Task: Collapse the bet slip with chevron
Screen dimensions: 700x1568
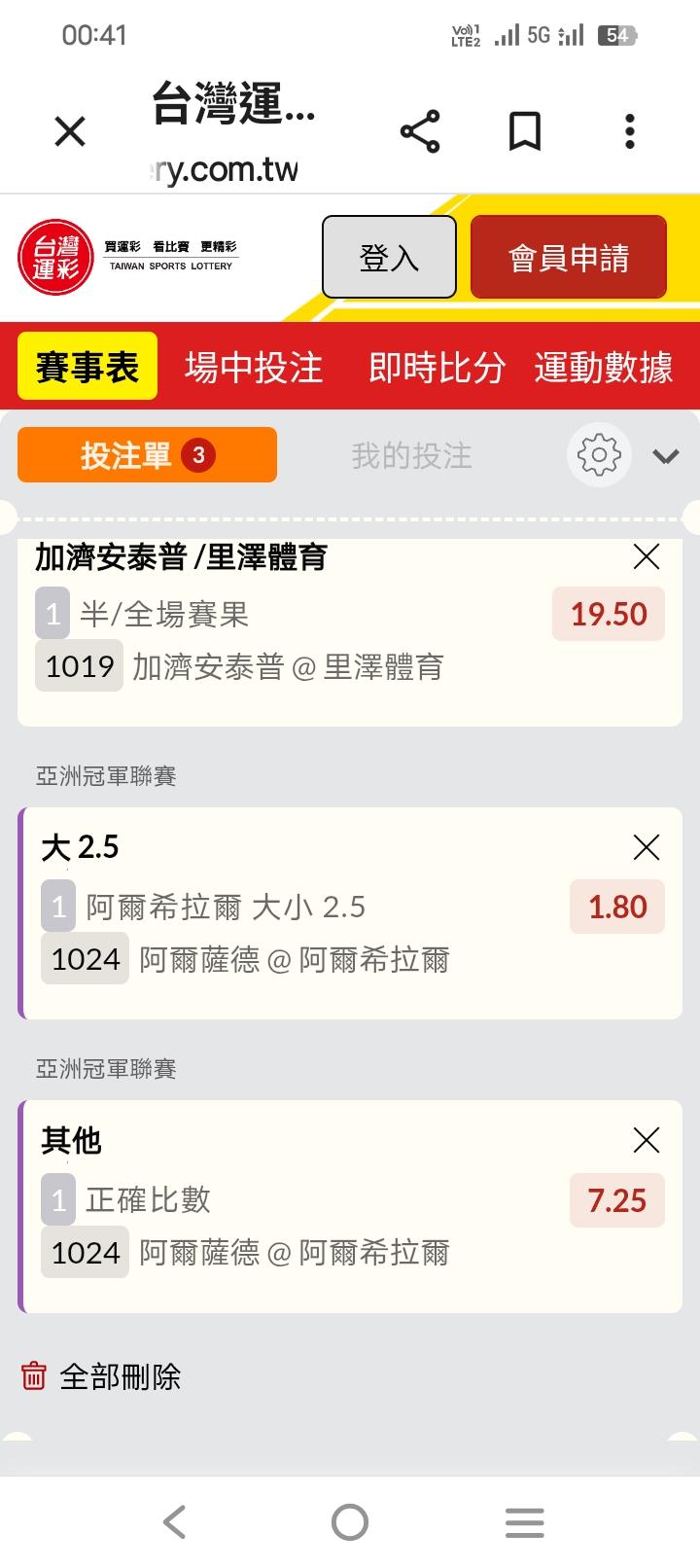Action: pyautogui.click(x=666, y=456)
